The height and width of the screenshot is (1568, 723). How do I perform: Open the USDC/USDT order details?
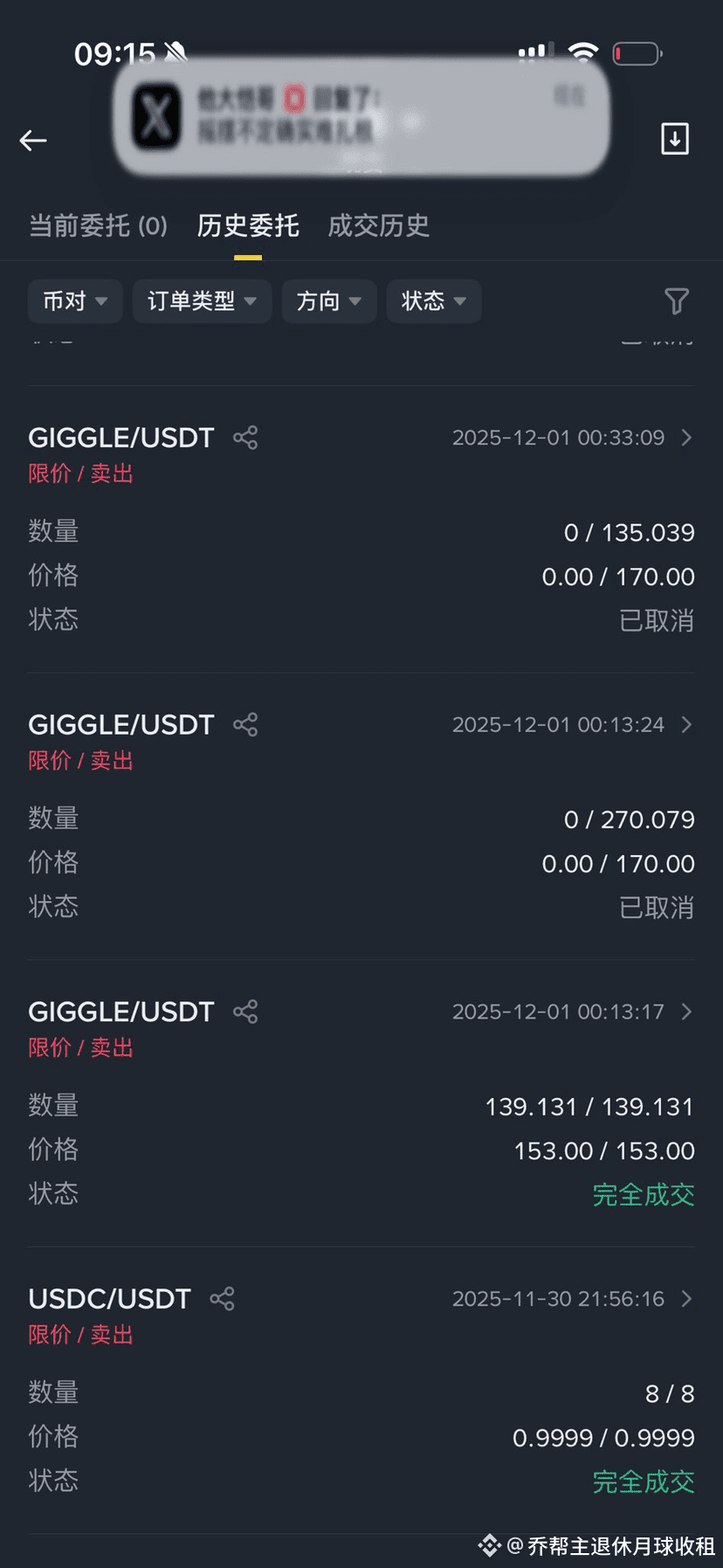(686, 1299)
